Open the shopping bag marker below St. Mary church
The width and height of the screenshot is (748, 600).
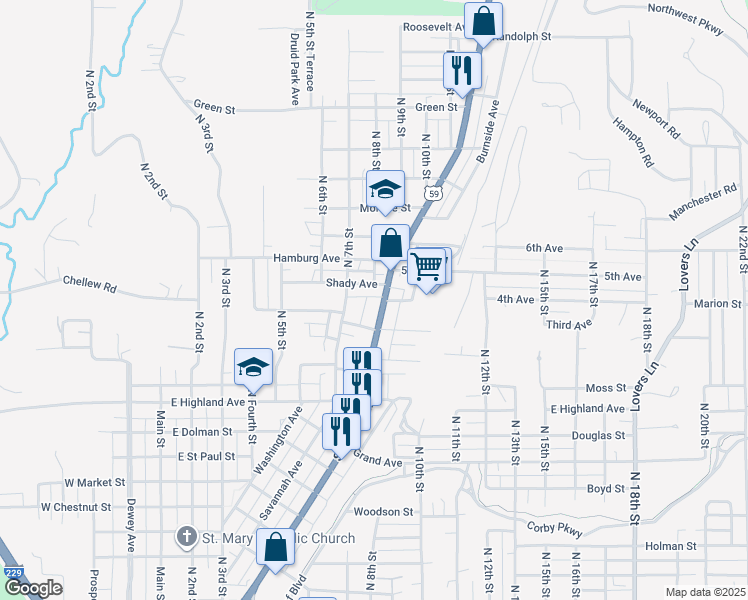tap(275, 548)
